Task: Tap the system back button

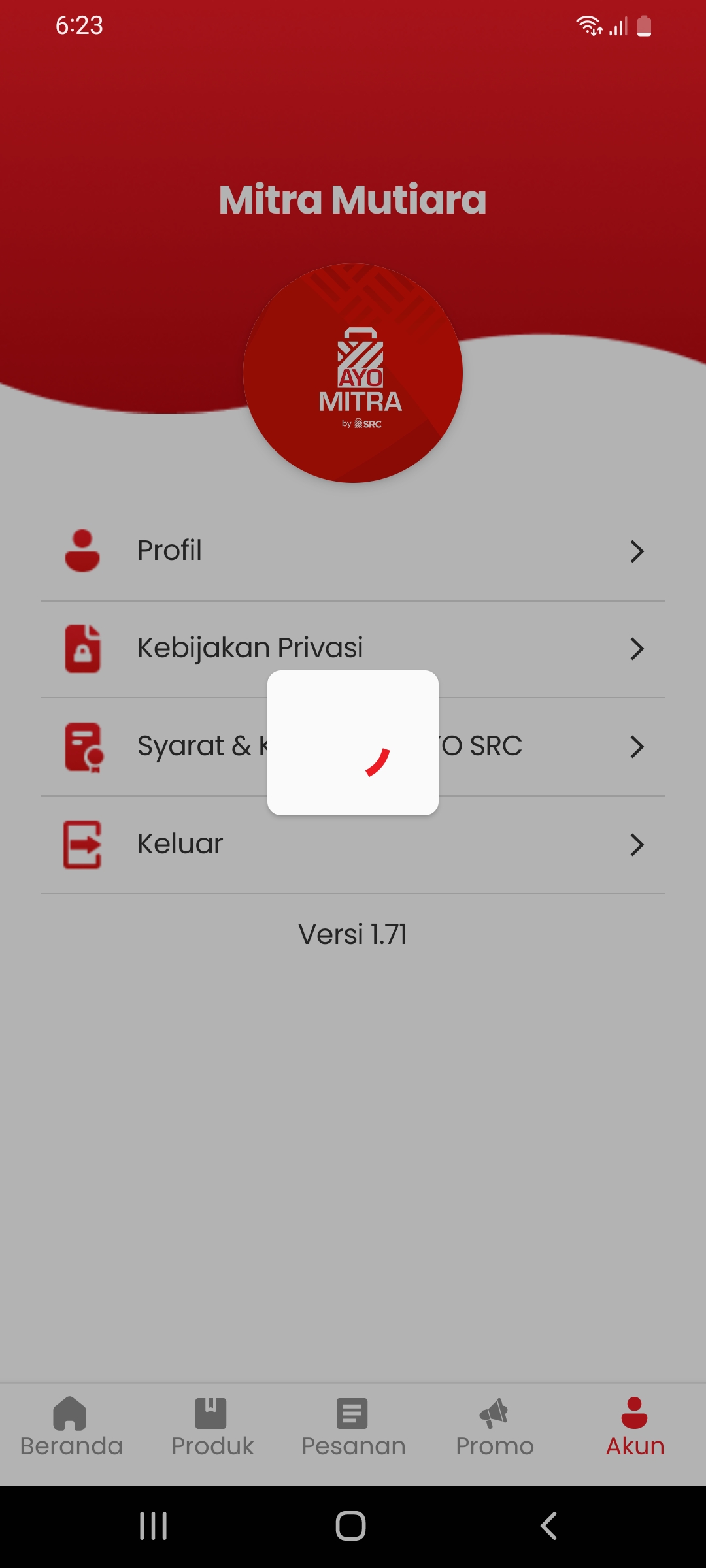Action: pos(548,1526)
